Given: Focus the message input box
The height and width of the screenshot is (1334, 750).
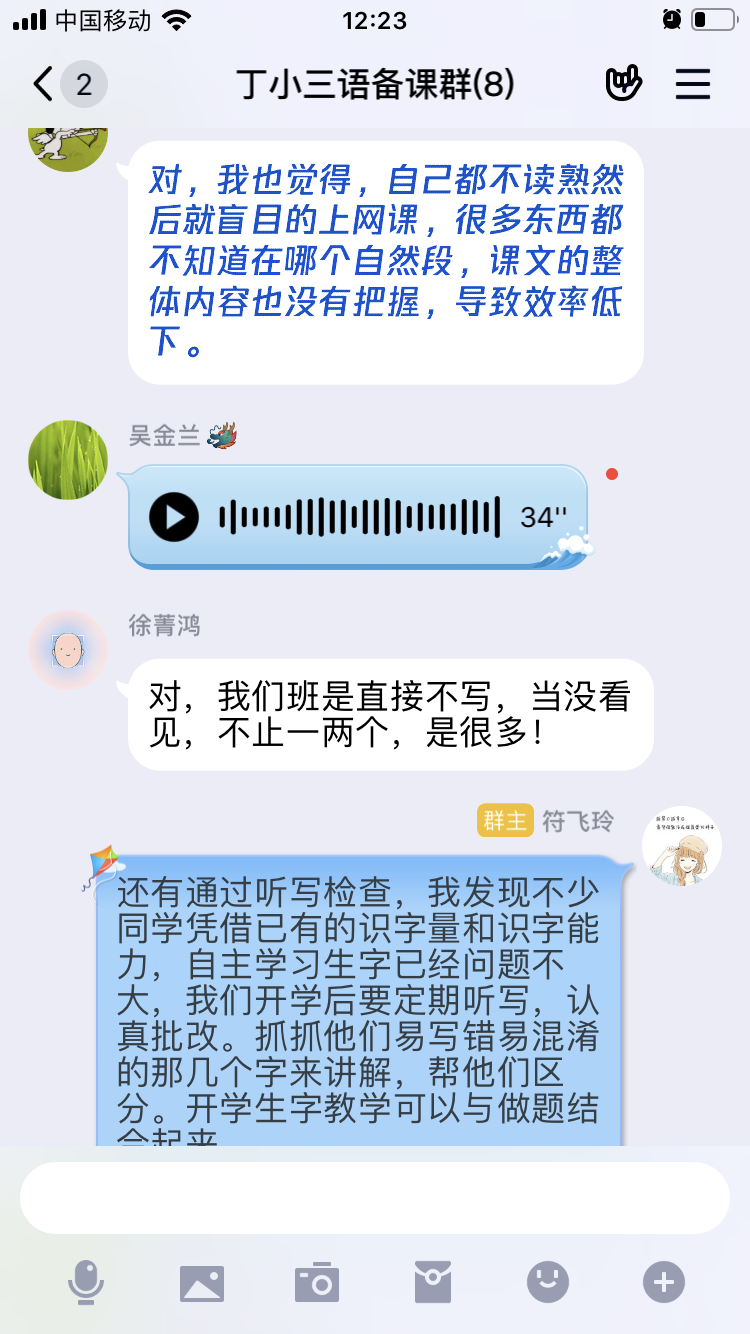Looking at the screenshot, I should tap(375, 1198).
